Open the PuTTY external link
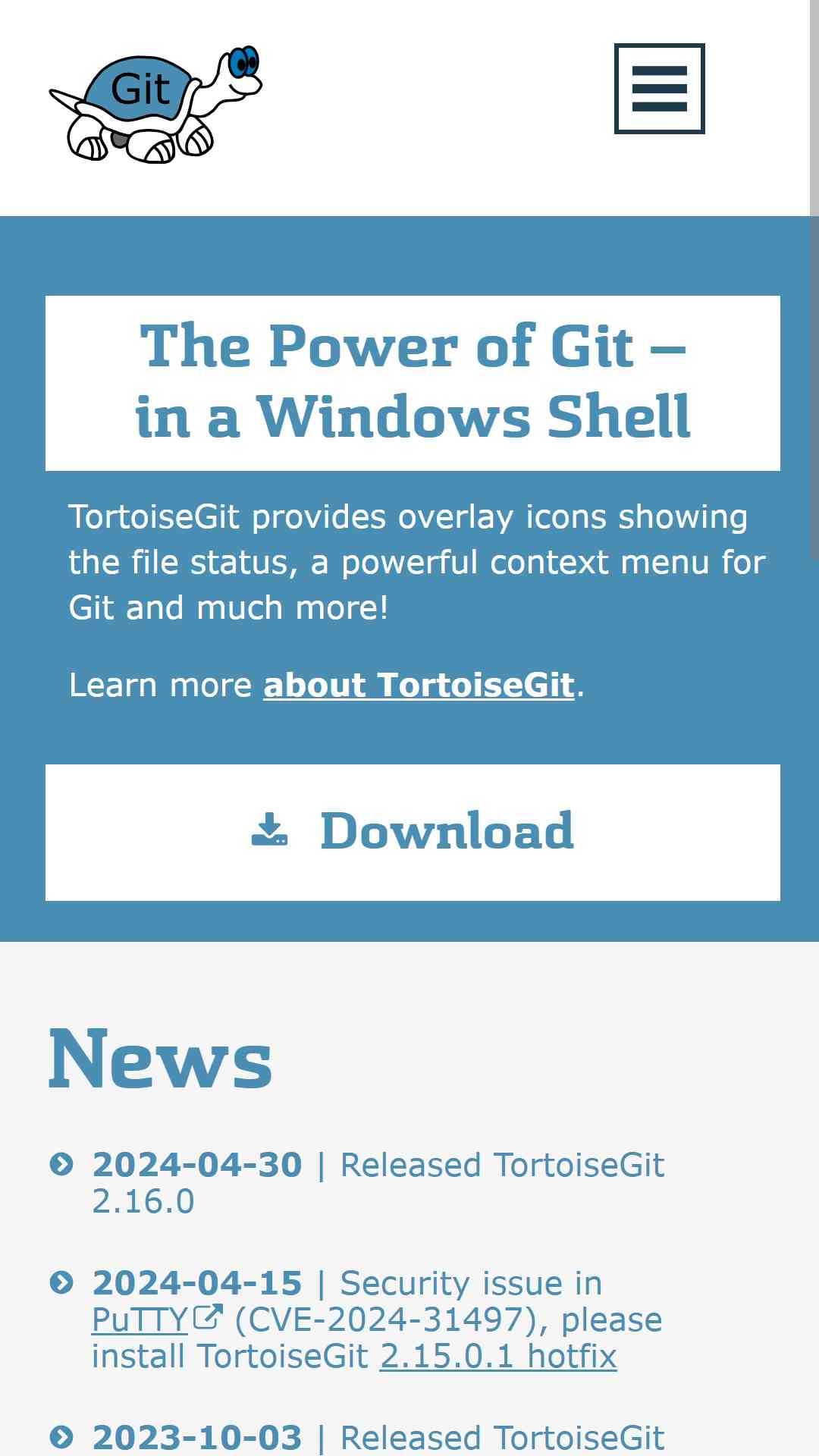The height and width of the screenshot is (1456, 819). [x=157, y=1319]
